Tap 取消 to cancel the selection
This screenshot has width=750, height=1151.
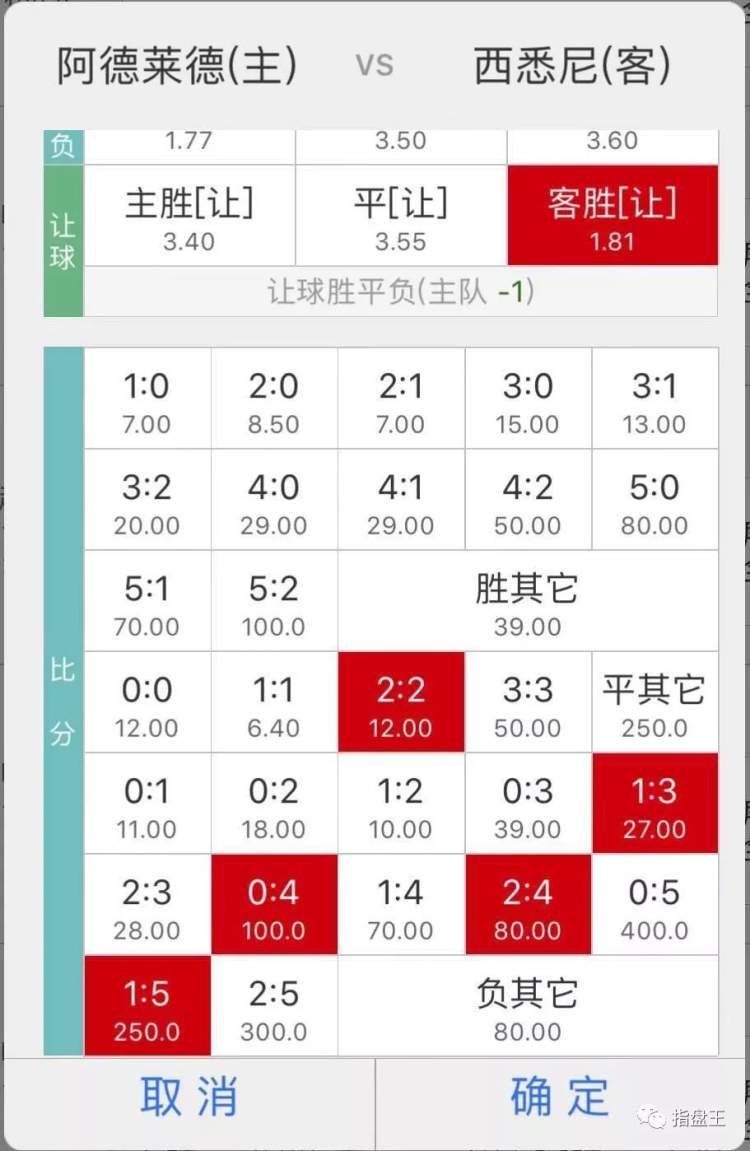point(188,1097)
